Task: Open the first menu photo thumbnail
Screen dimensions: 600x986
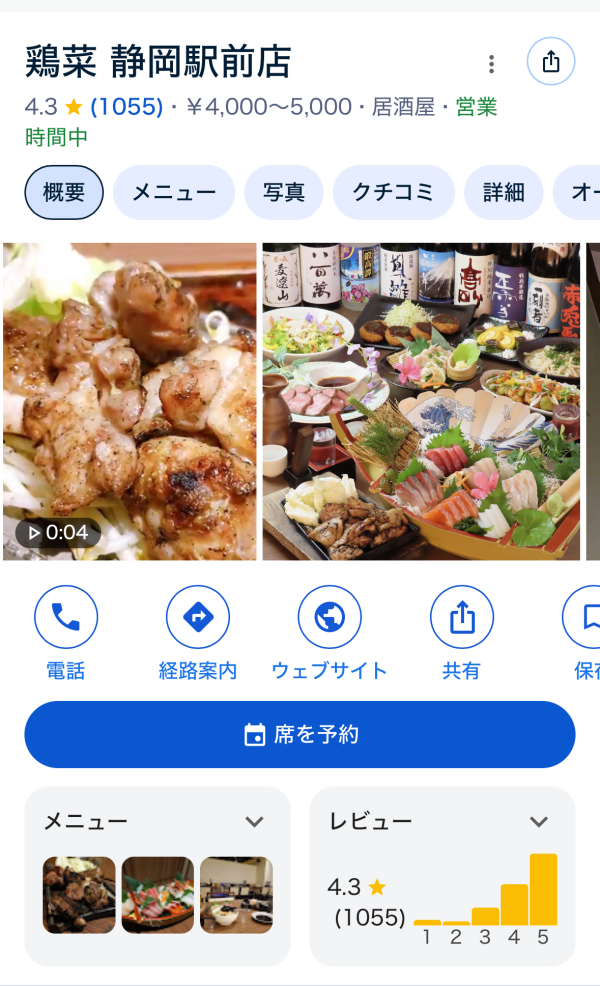Action: [79, 895]
